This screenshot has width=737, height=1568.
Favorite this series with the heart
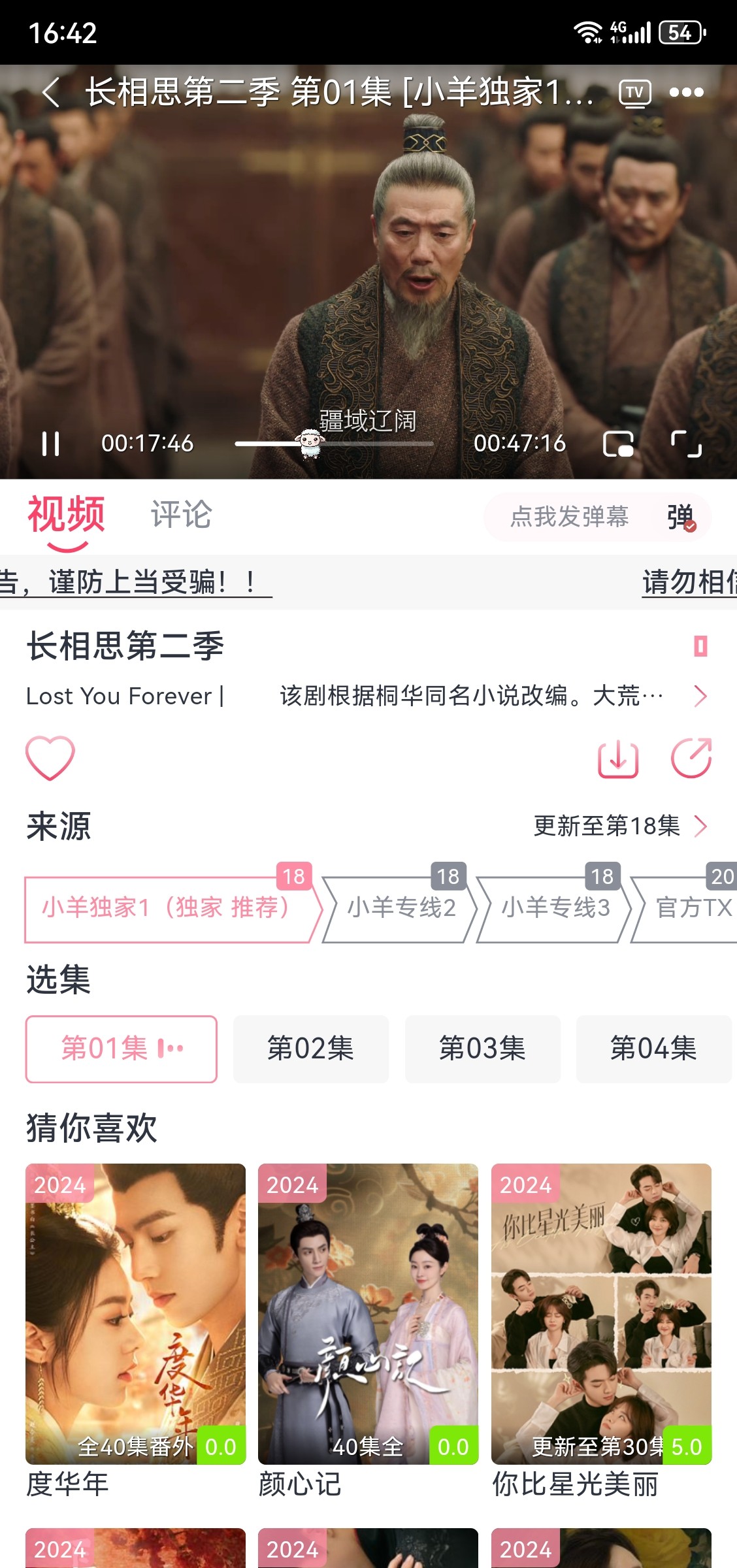[x=50, y=759]
